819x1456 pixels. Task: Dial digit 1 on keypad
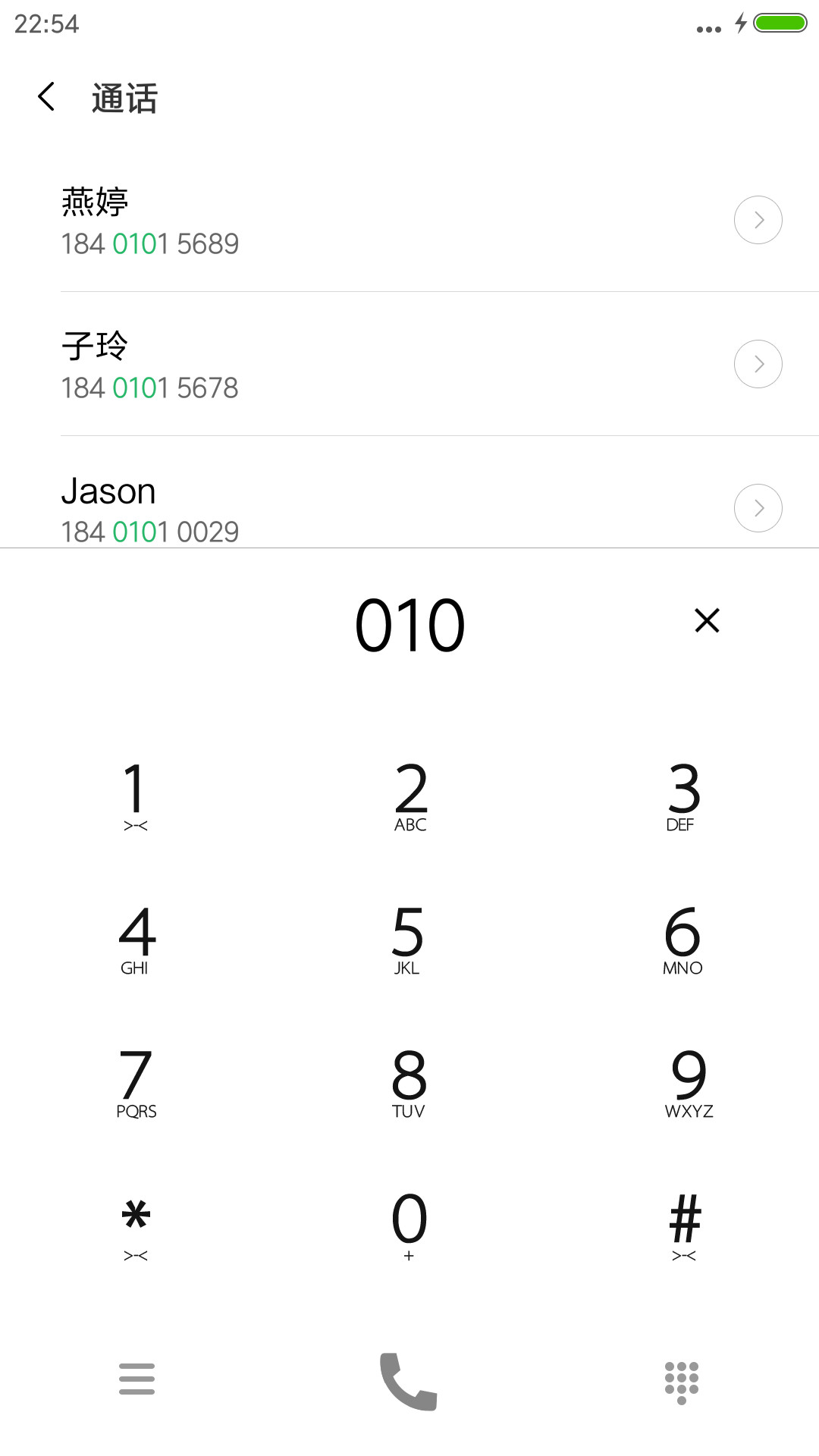[136, 796]
